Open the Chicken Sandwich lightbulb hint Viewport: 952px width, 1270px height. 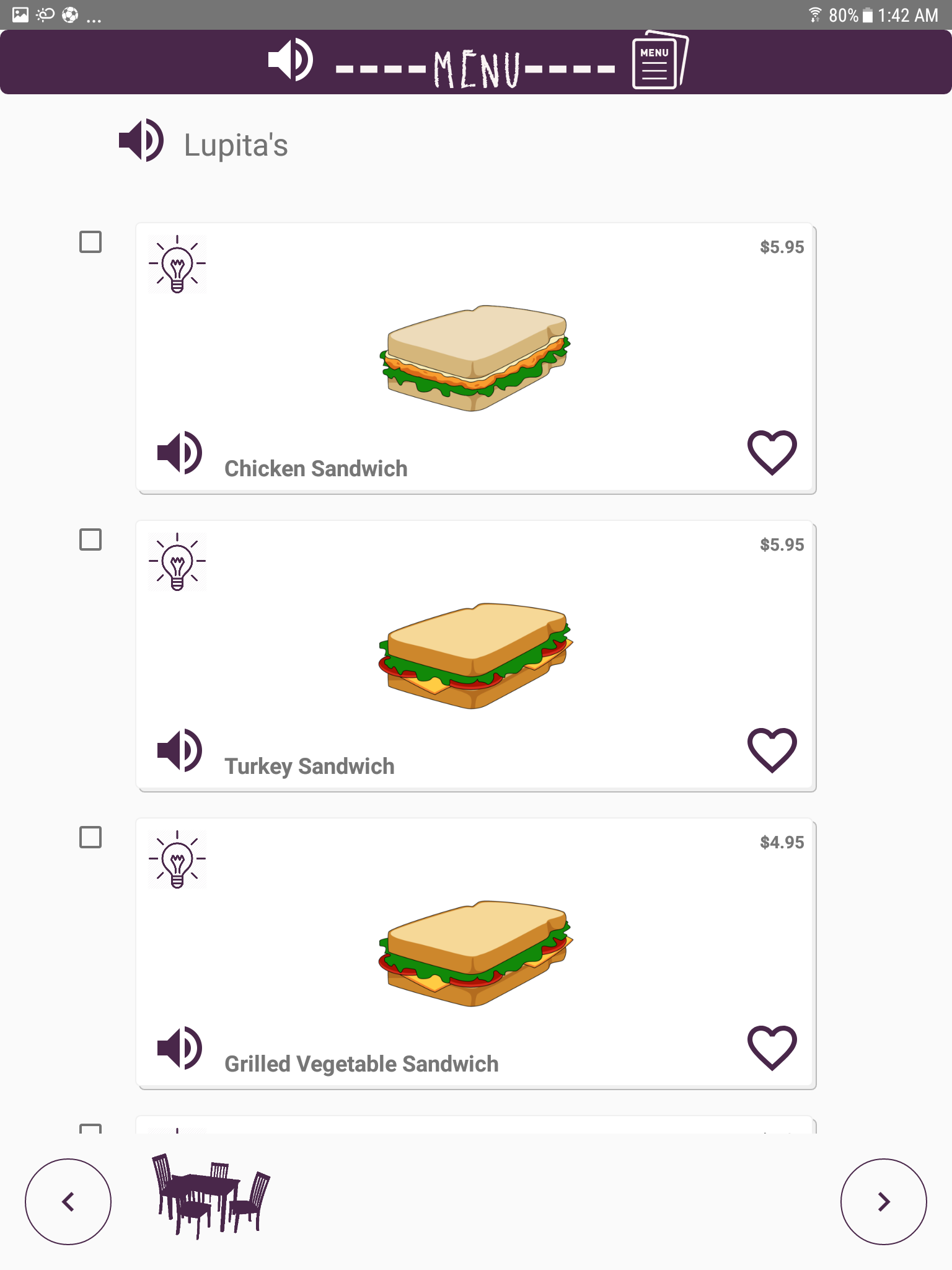click(x=177, y=264)
